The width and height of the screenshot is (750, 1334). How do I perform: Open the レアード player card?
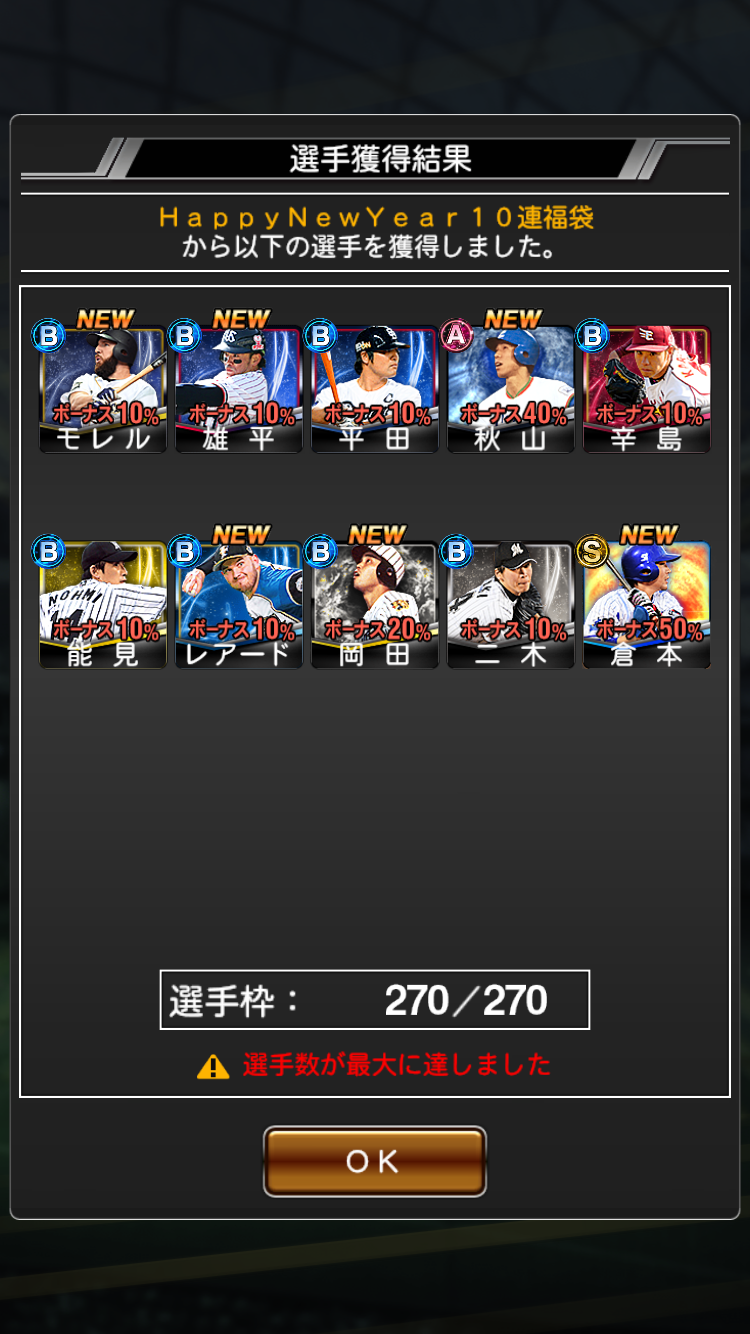(239, 606)
